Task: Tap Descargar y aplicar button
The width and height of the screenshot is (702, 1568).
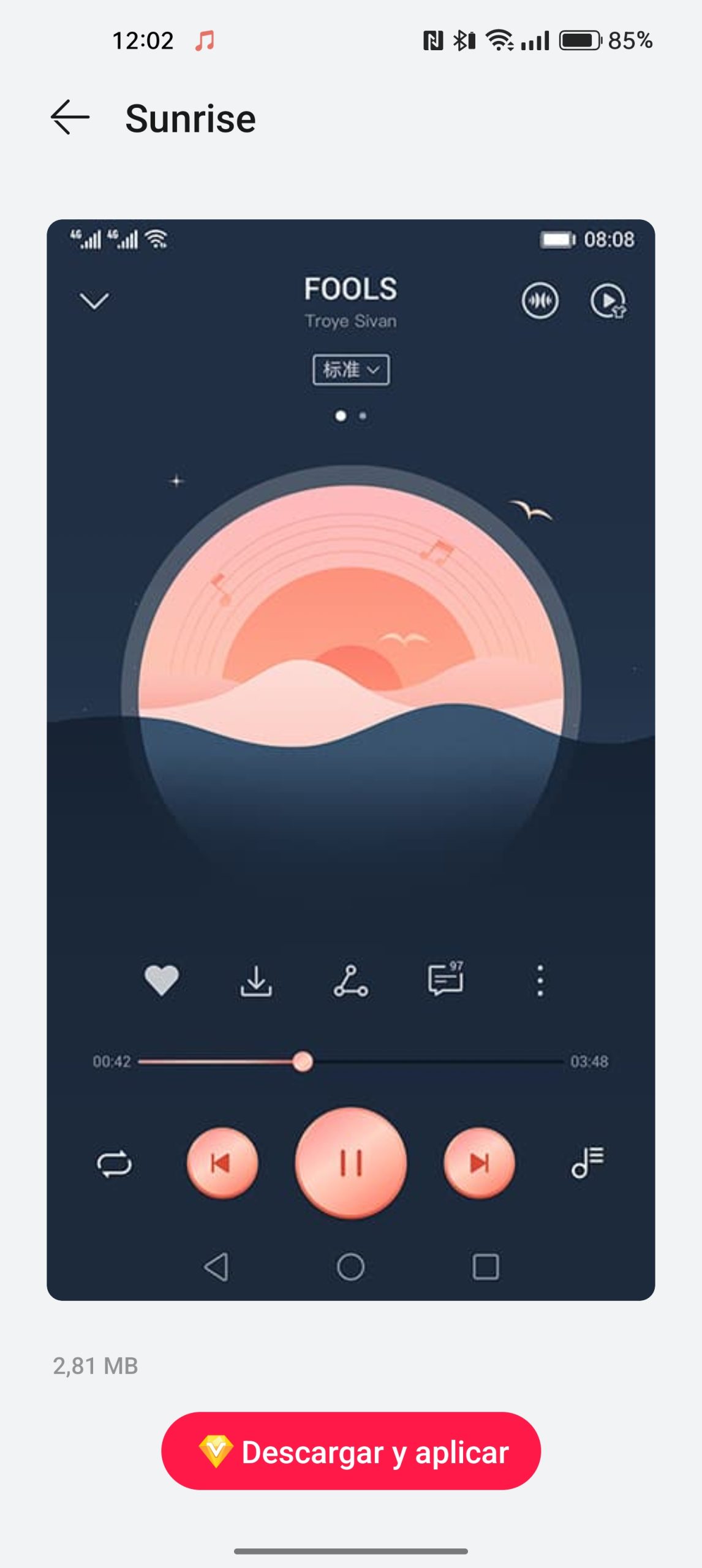Action: pos(351,1451)
